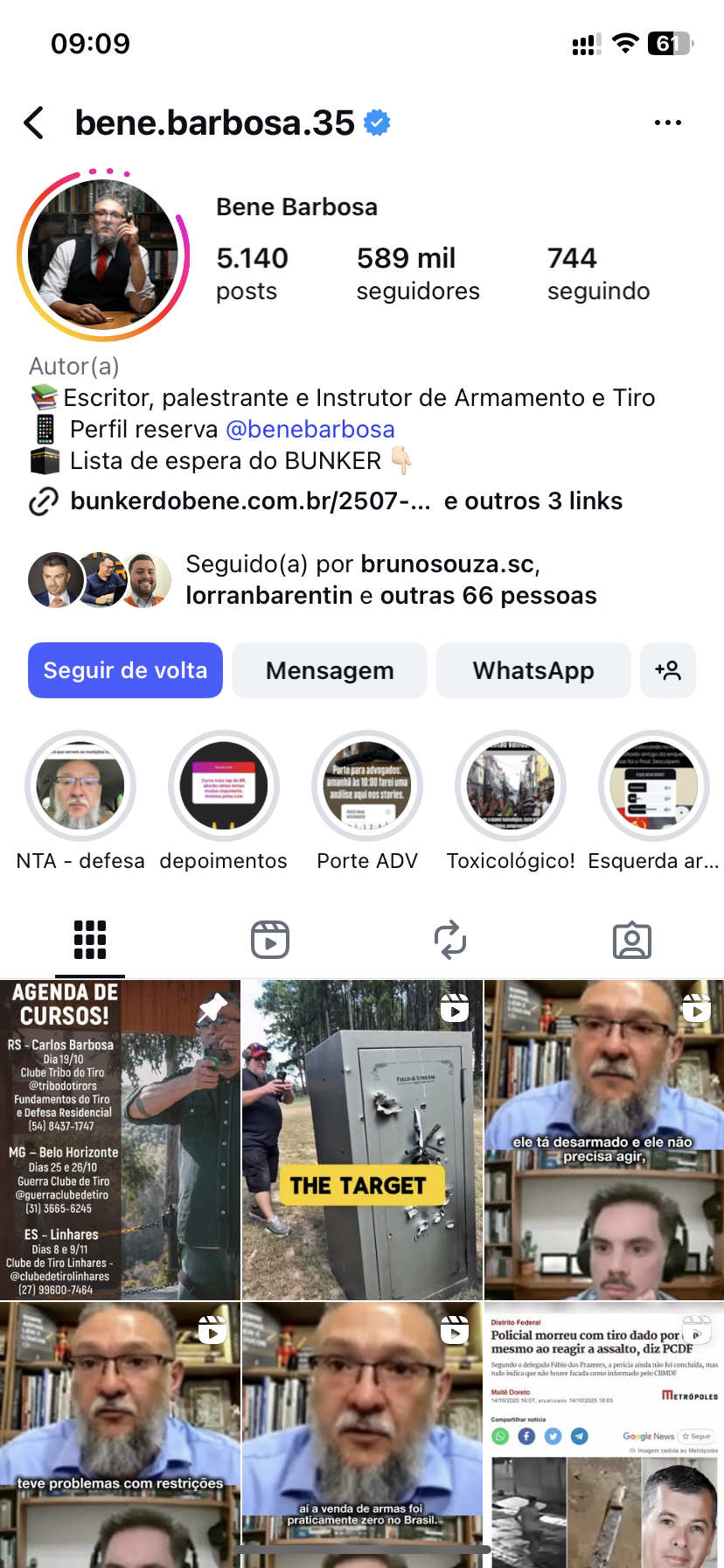Open the three-dot options menu

click(667, 123)
